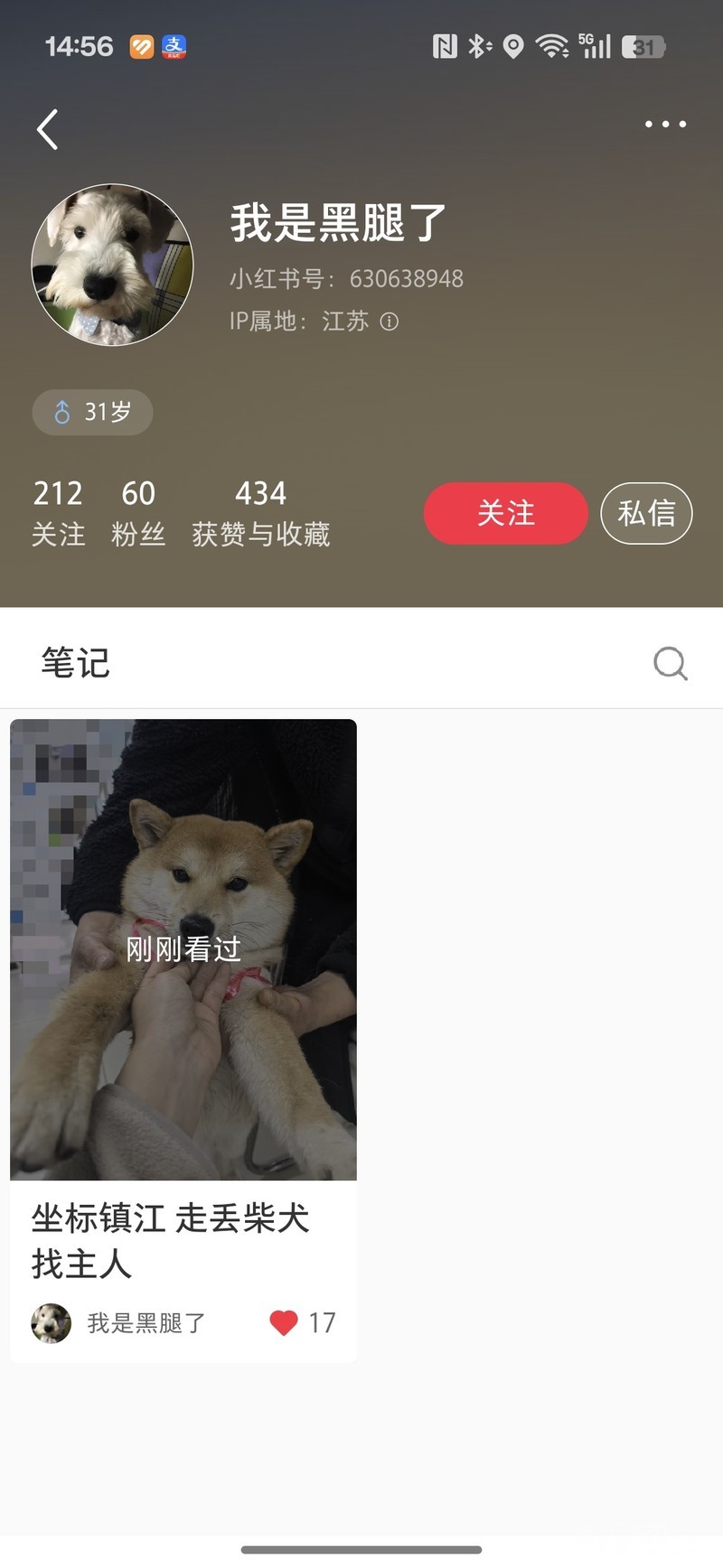The image size is (723, 1568).
Task: Go back using the top-left arrow
Action: (48, 129)
